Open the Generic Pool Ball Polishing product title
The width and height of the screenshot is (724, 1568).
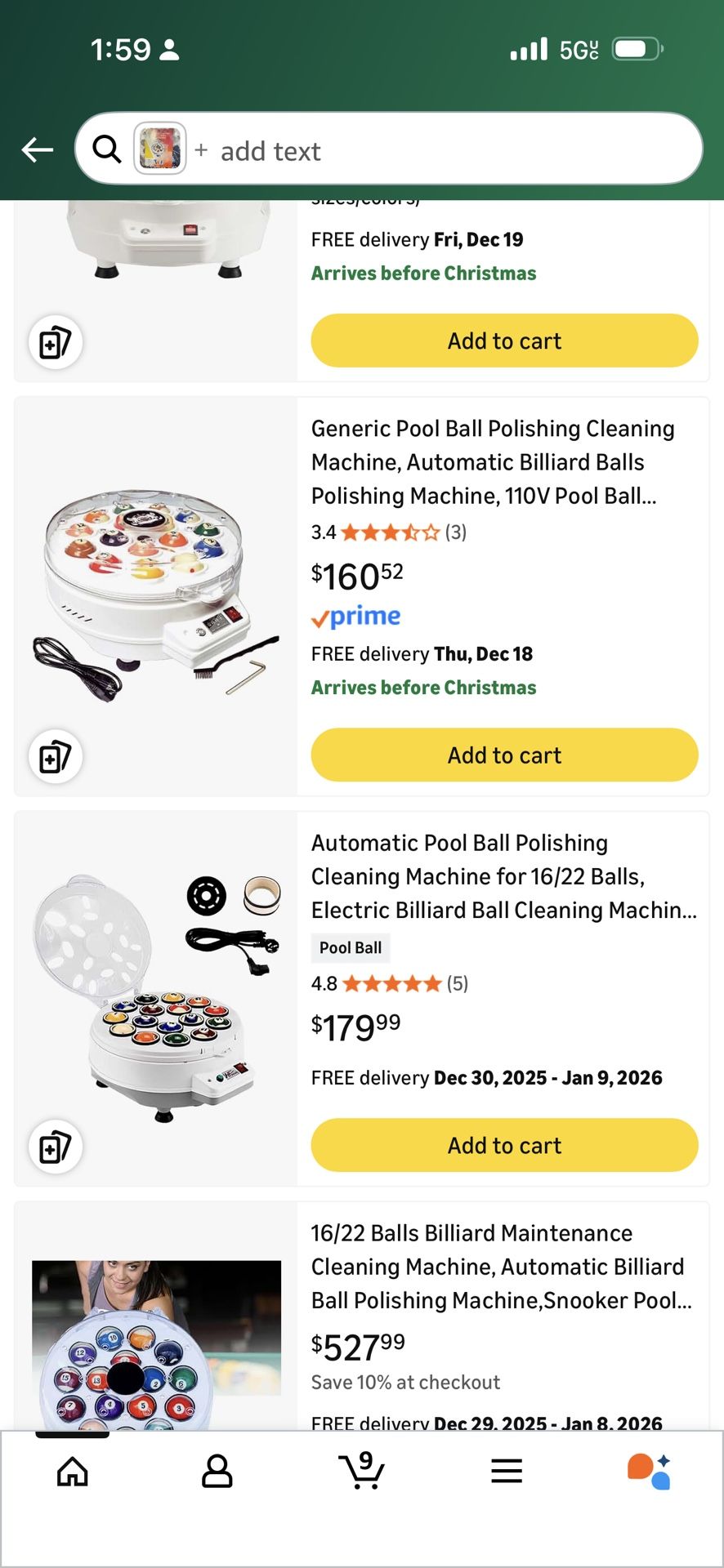(x=493, y=461)
